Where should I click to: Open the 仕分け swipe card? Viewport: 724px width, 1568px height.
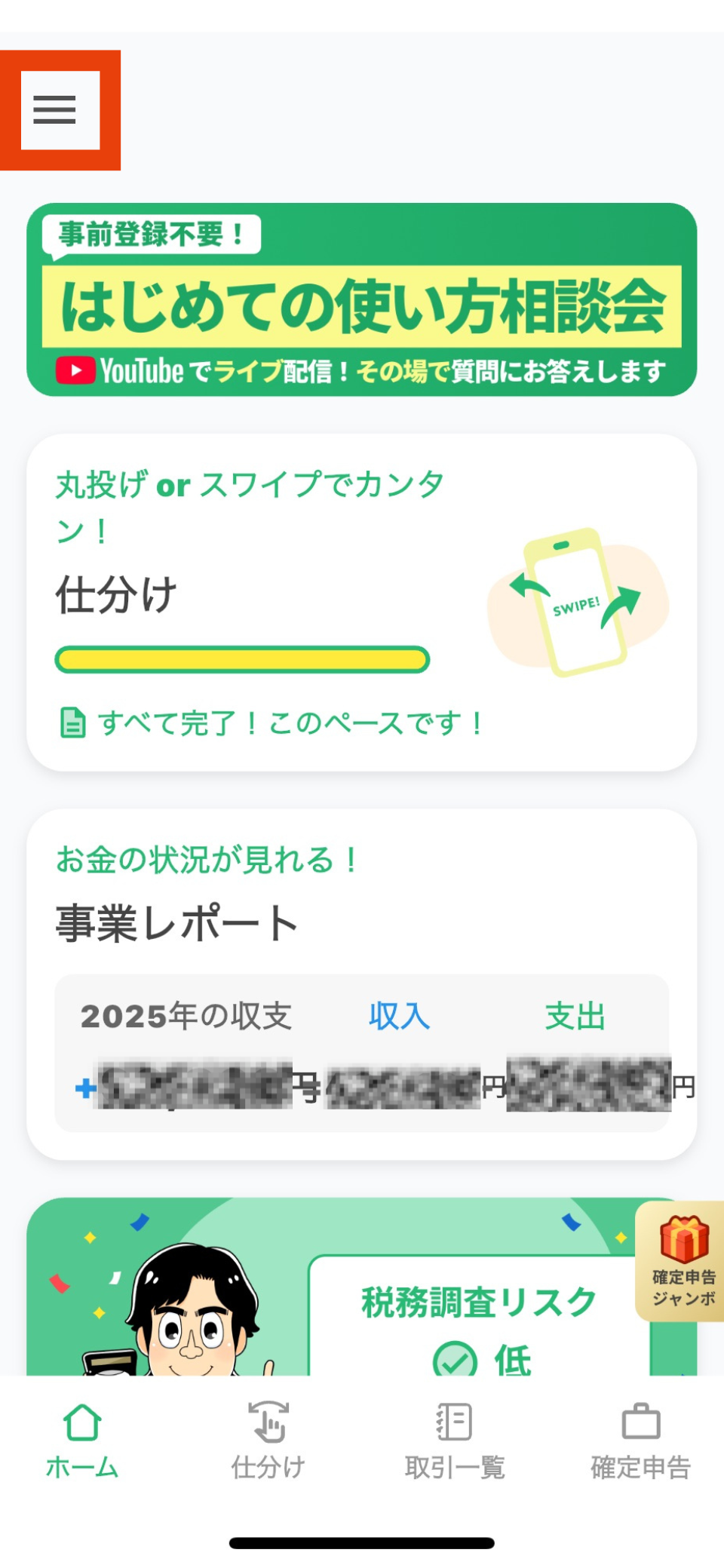coord(361,602)
